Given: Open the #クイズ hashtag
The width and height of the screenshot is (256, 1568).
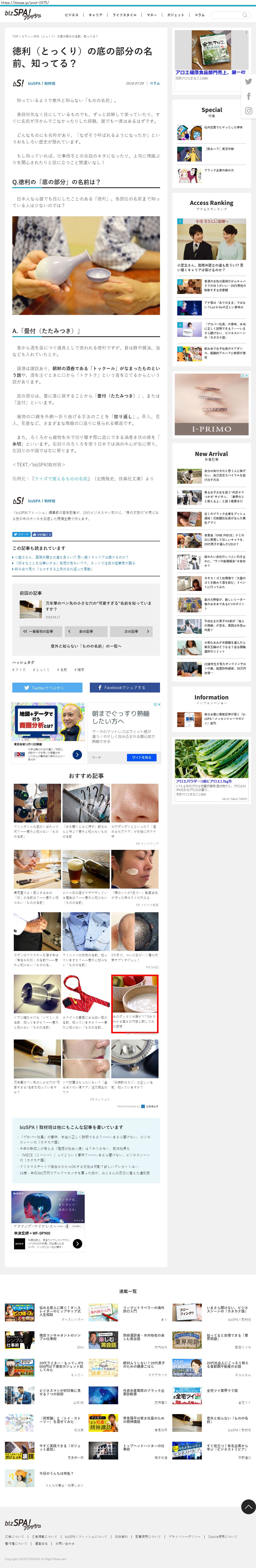Looking at the screenshot, I should pos(19,670).
